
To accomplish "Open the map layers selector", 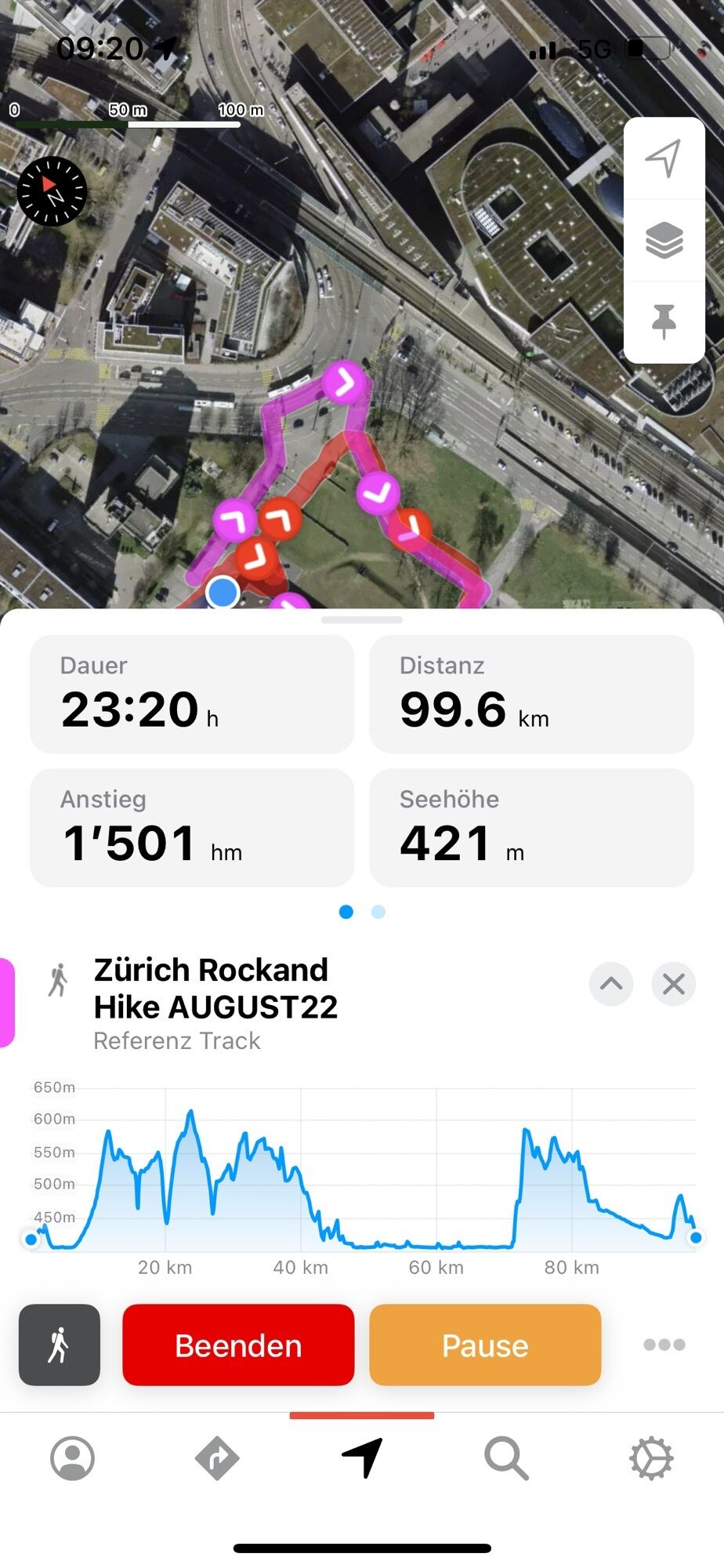I will [x=663, y=241].
